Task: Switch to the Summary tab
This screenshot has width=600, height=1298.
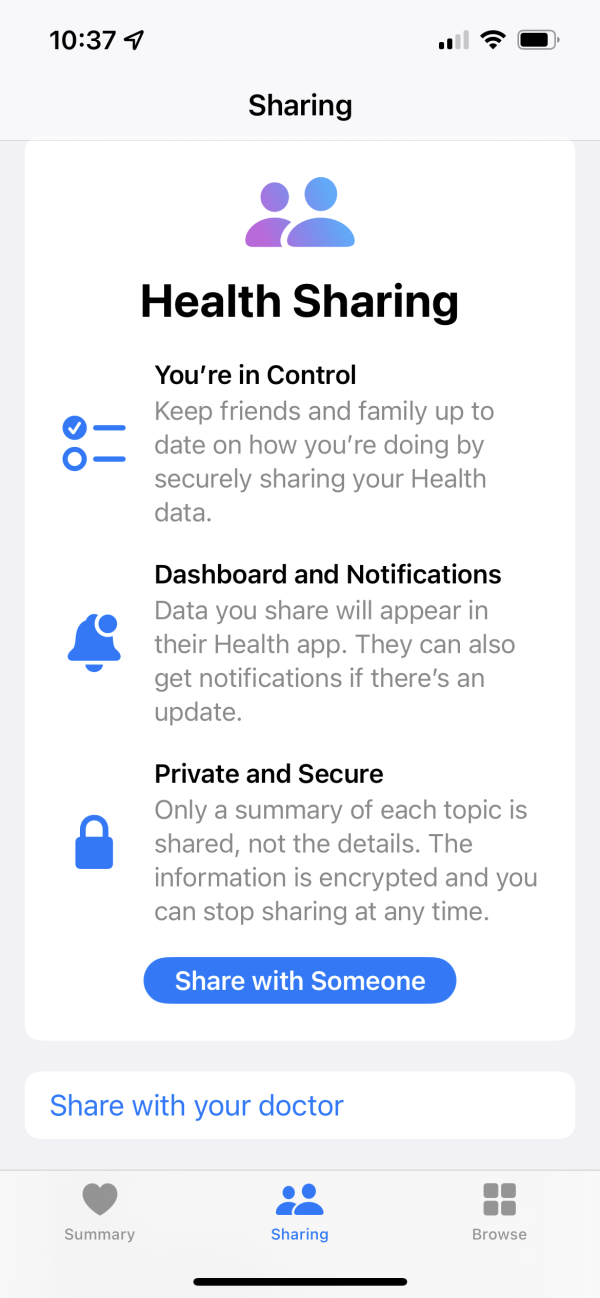Action: [99, 1210]
